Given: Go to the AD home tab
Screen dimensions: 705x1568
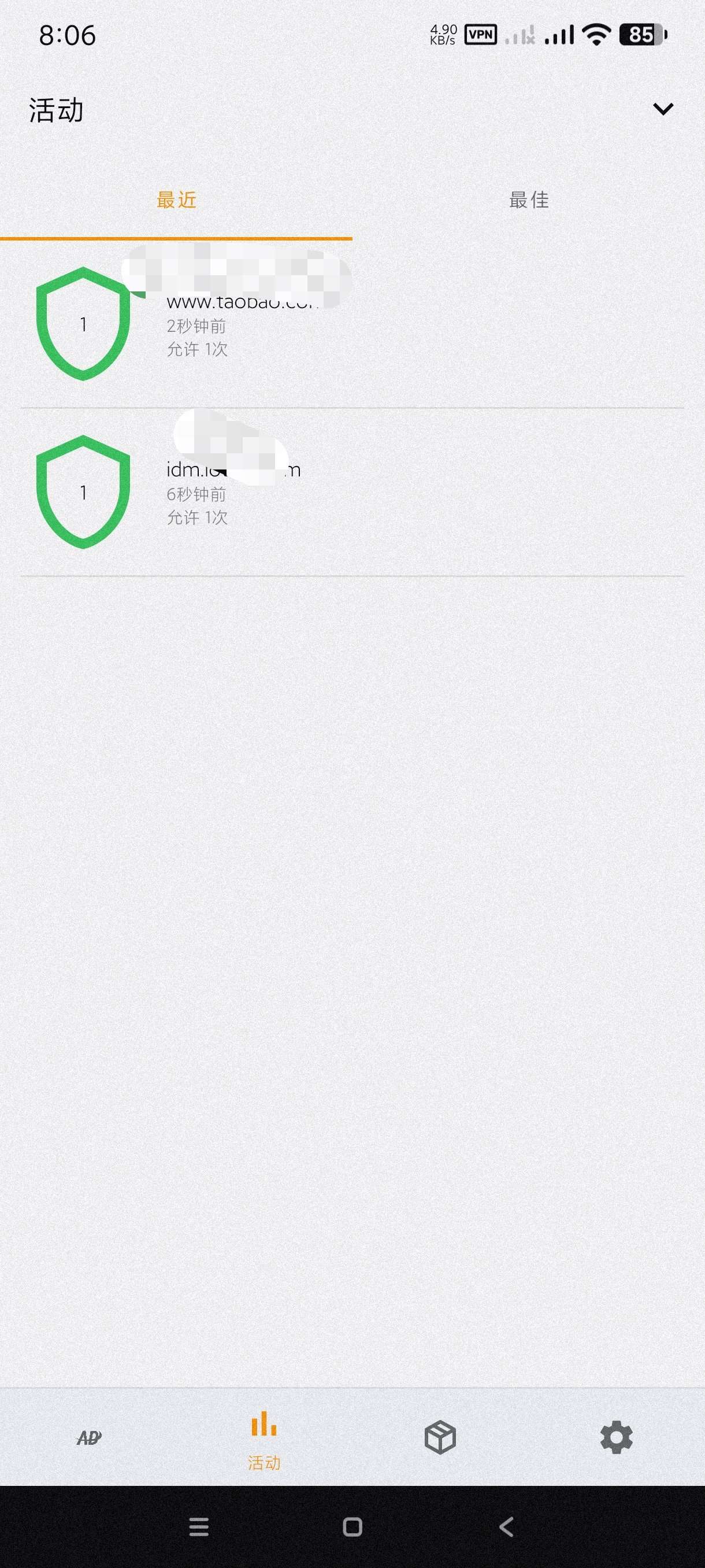Looking at the screenshot, I should 89,1438.
